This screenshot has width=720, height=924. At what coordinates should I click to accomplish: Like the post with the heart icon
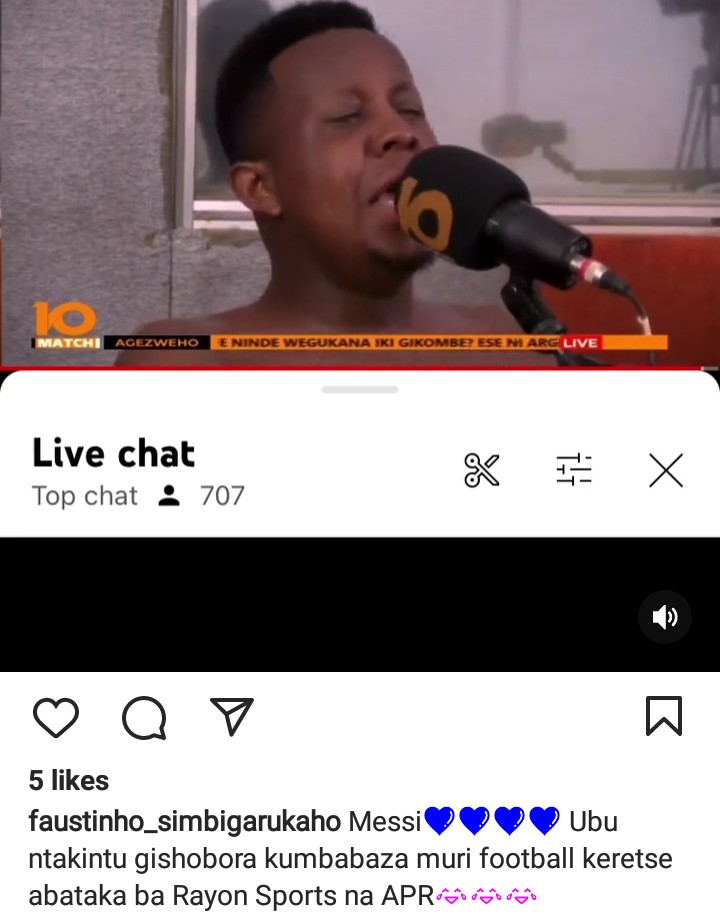(56, 717)
